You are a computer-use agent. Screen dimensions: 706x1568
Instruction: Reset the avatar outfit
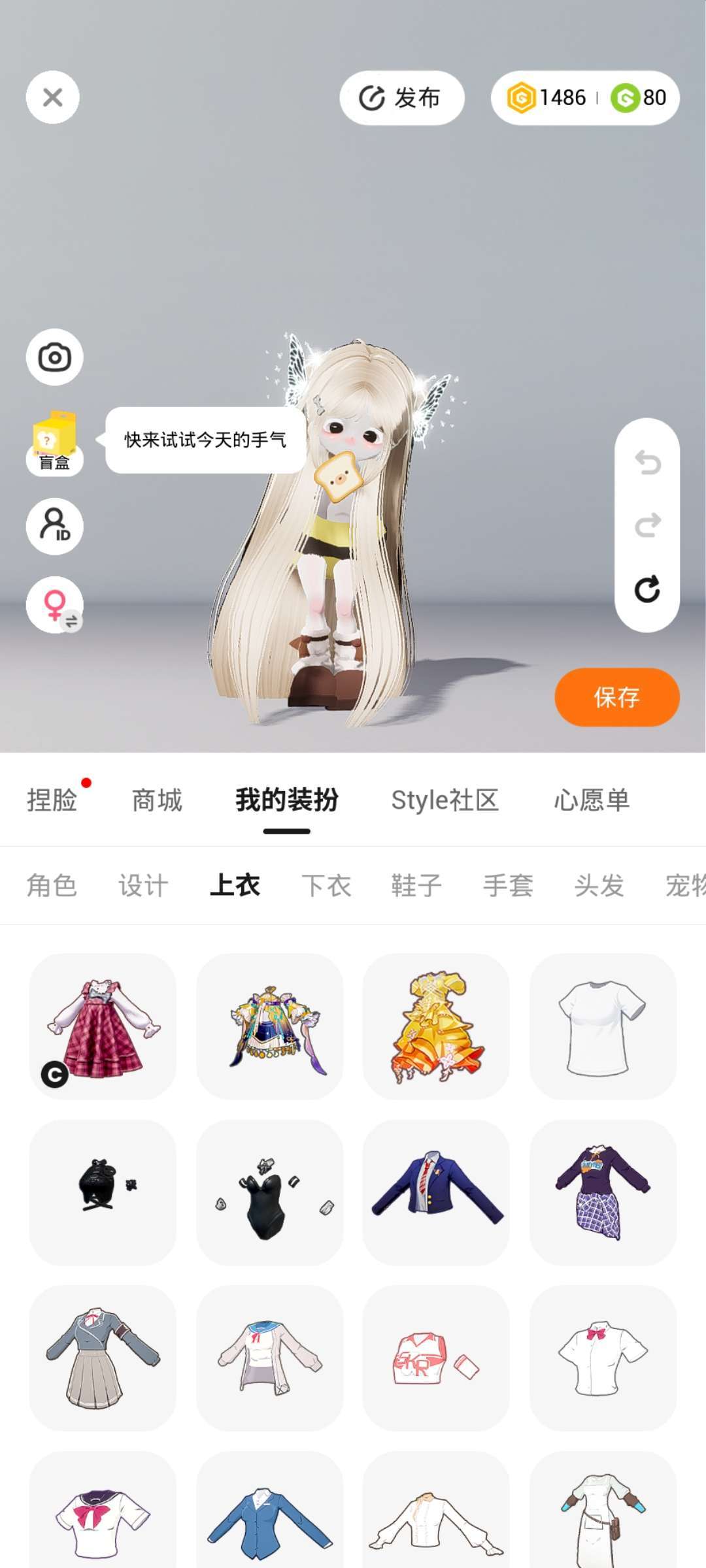pos(647,589)
